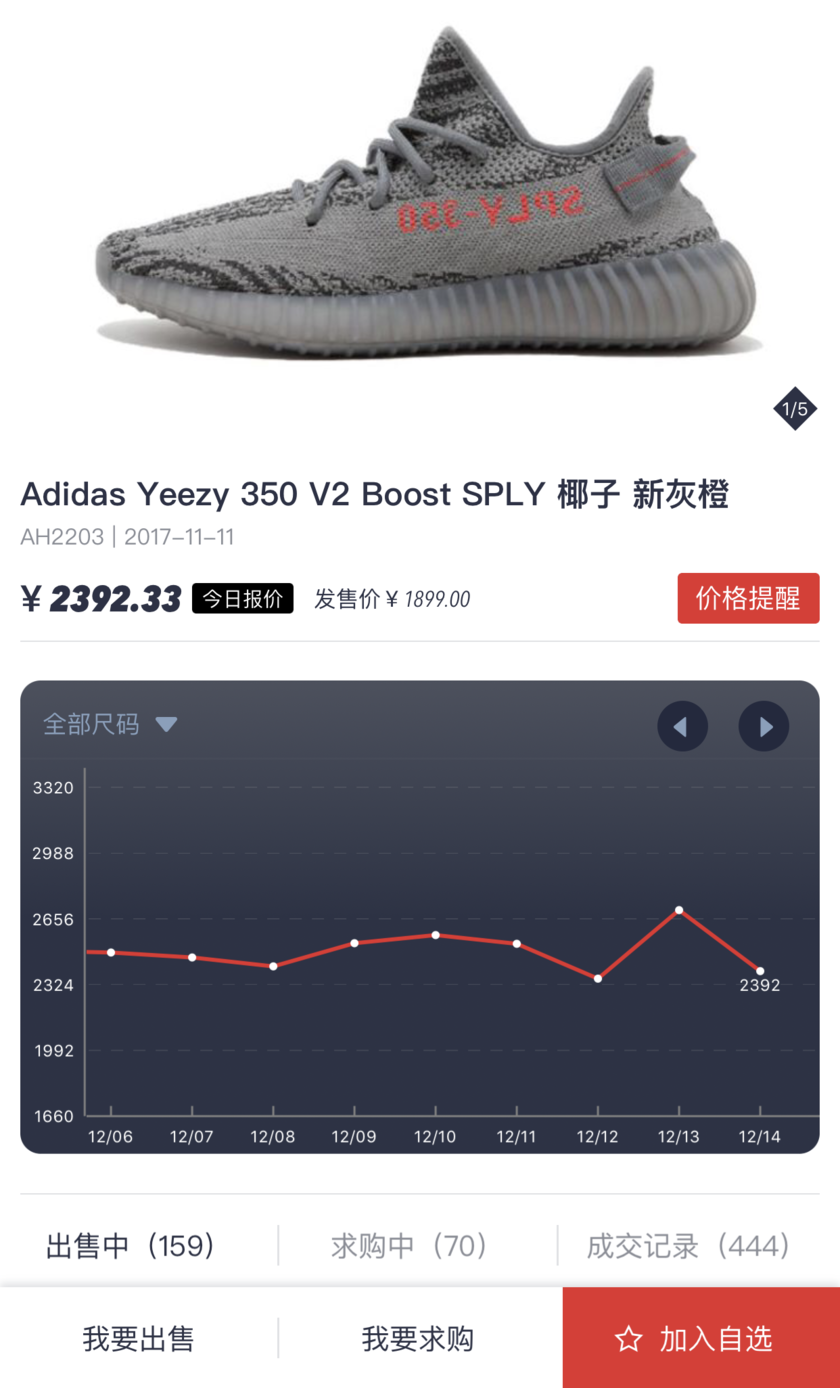Viewport: 840px width, 1388px height.
Task: Show later dates with right arrow
Action: pos(763,726)
